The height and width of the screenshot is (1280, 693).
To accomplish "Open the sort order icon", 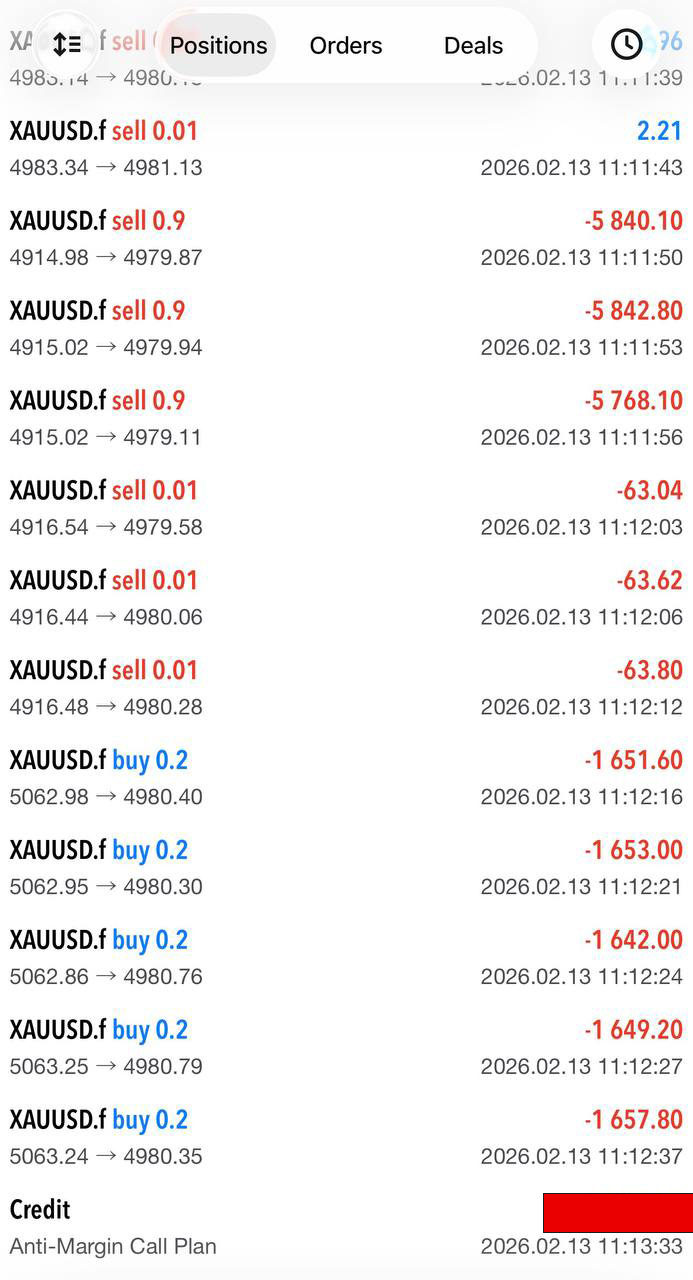I will click(66, 45).
